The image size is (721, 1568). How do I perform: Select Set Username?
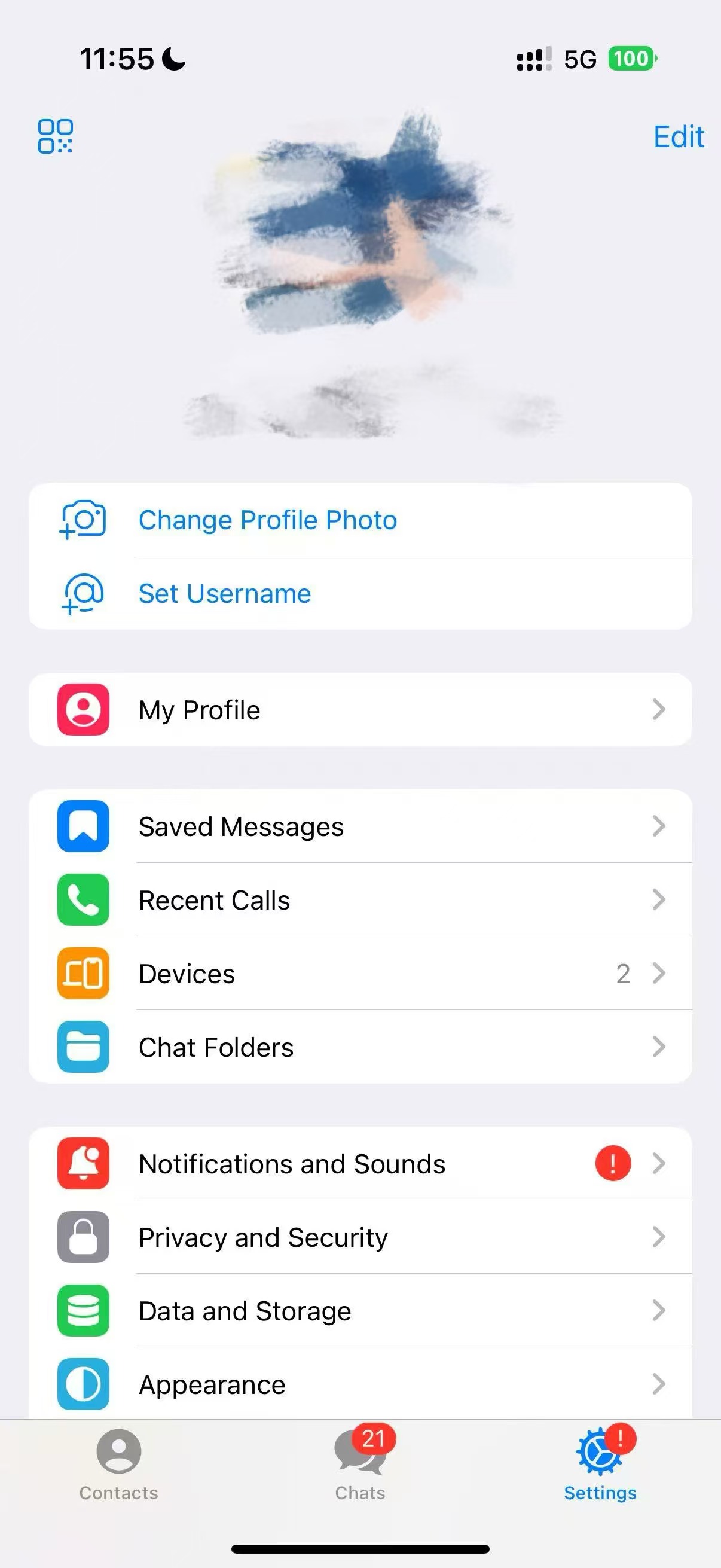point(225,593)
